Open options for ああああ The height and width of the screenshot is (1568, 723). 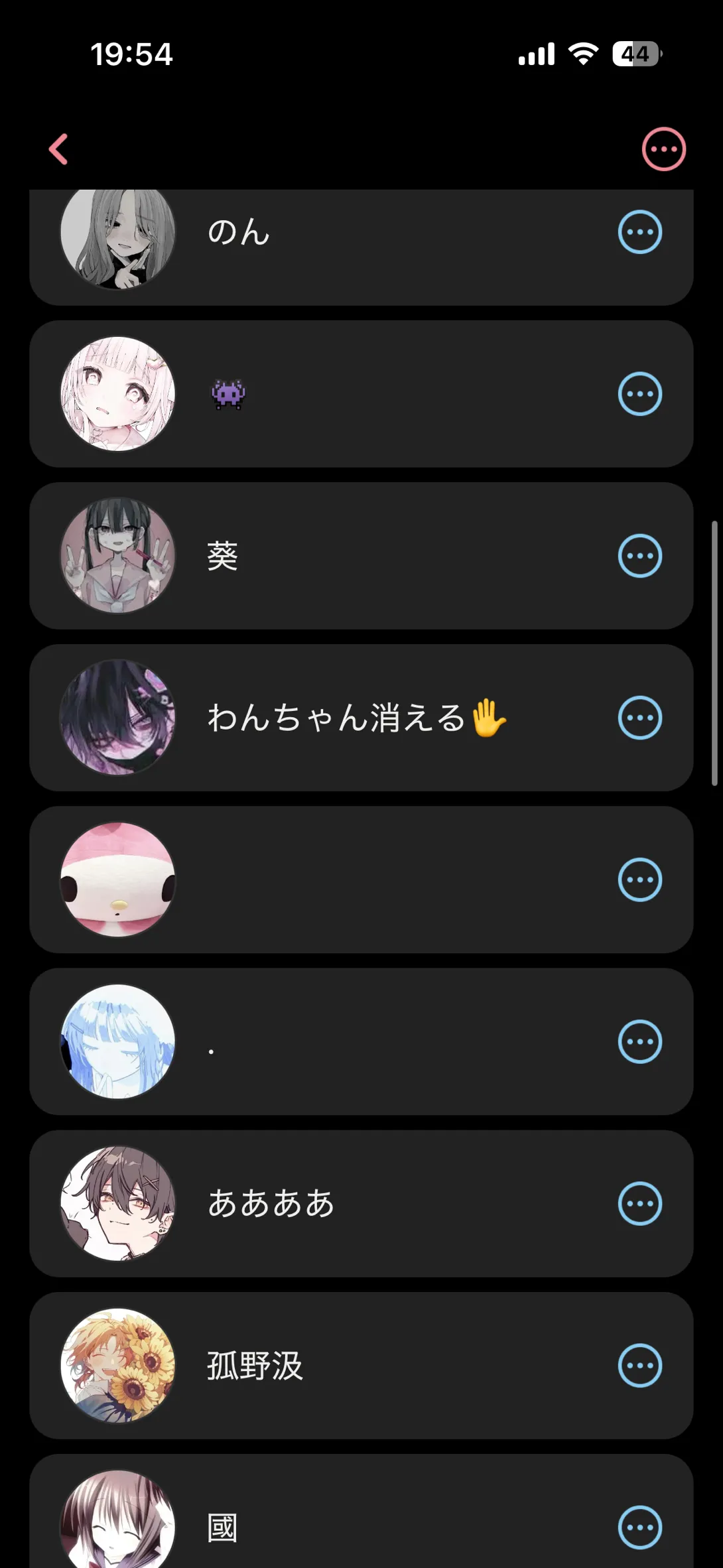640,1203
